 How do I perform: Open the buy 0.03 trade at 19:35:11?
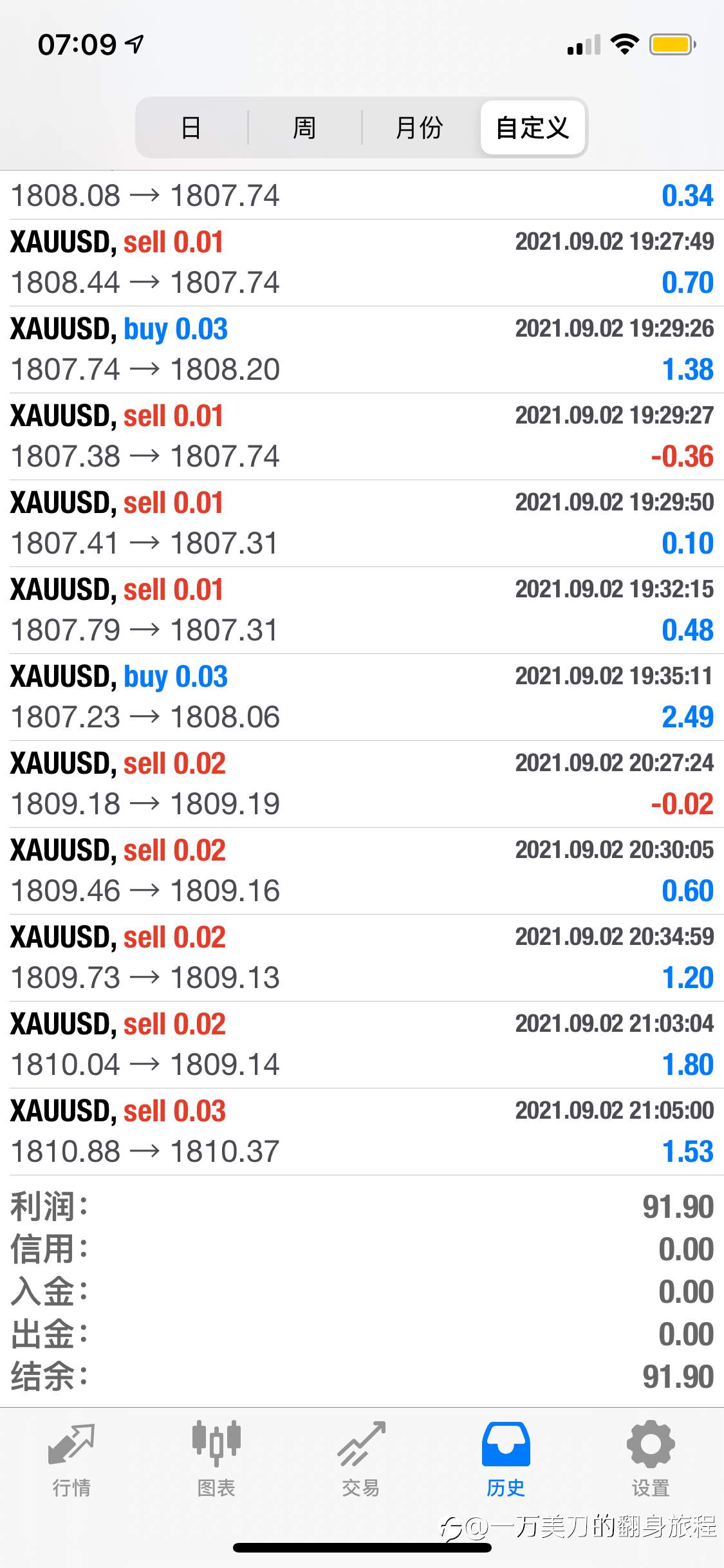tap(362, 697)
